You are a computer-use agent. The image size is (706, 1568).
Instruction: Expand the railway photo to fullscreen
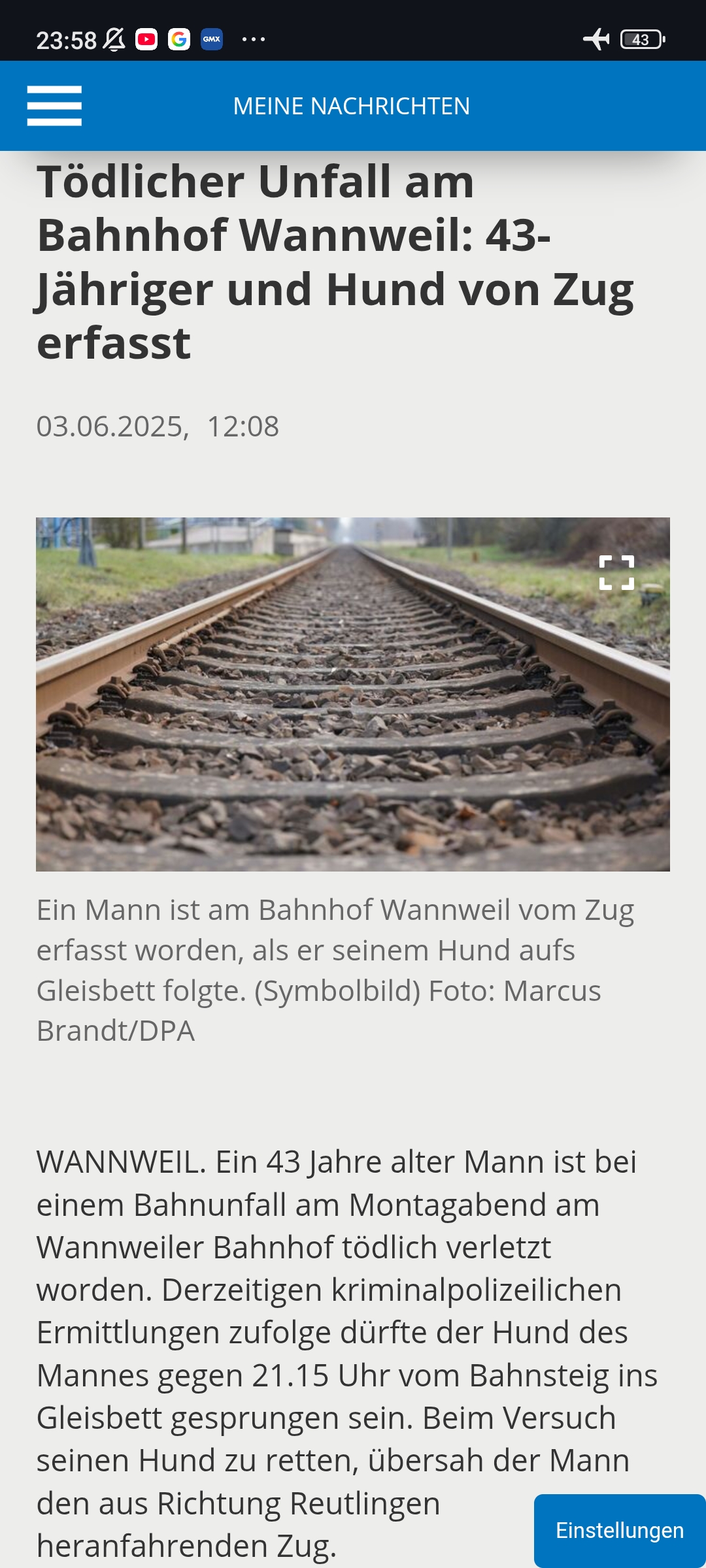[616, 572]
